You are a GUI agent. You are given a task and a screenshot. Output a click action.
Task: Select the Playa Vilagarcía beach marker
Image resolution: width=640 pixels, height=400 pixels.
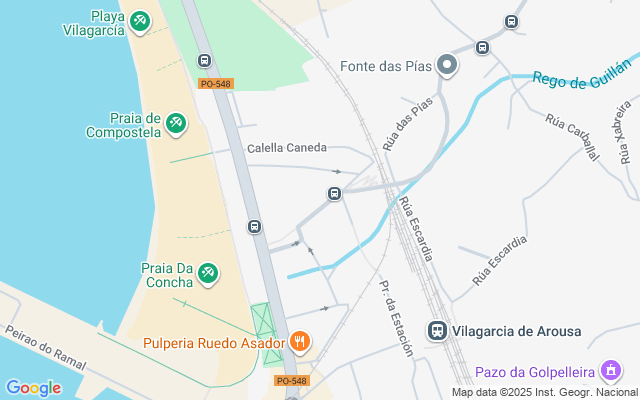[x=140, y=20]
